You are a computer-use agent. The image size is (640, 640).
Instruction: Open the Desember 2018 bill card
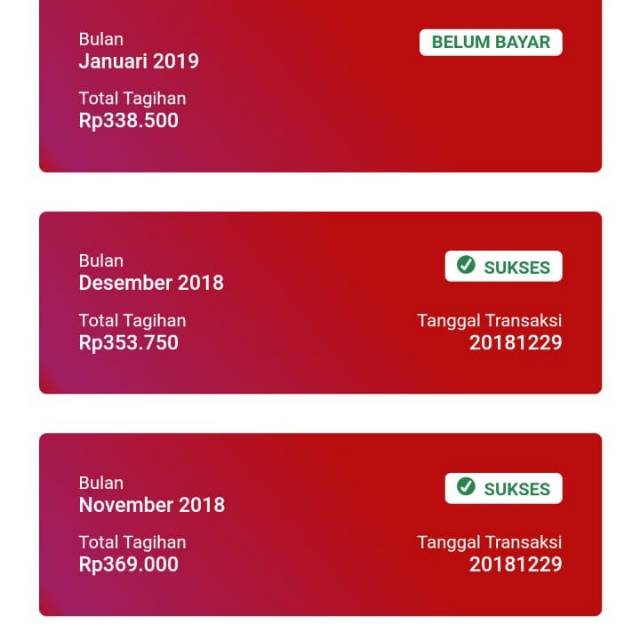point(320,302)
